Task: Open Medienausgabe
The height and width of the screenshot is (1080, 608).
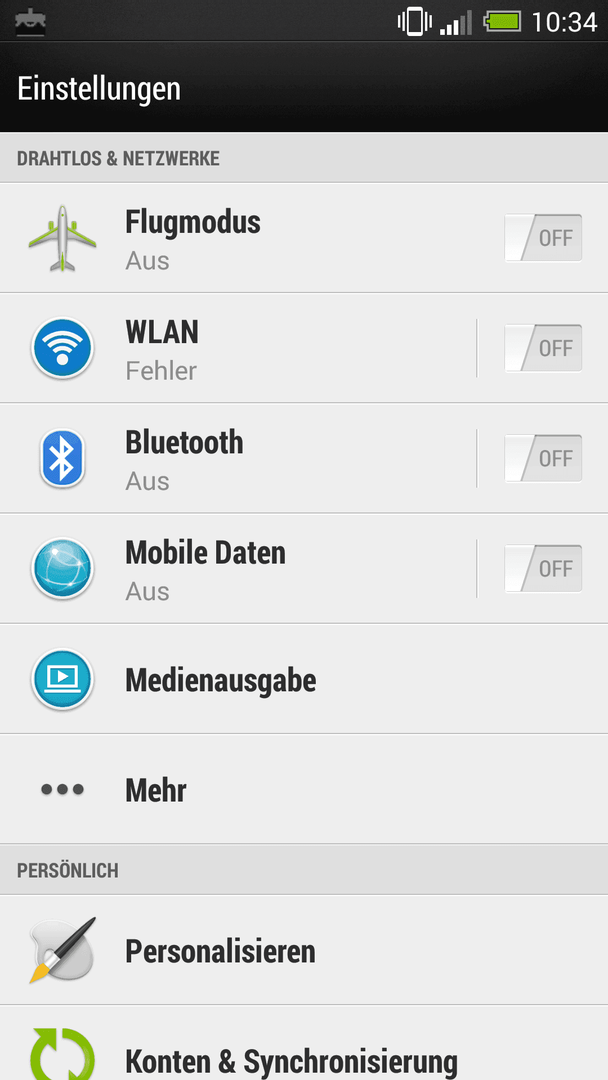Action: coord(304,679)
